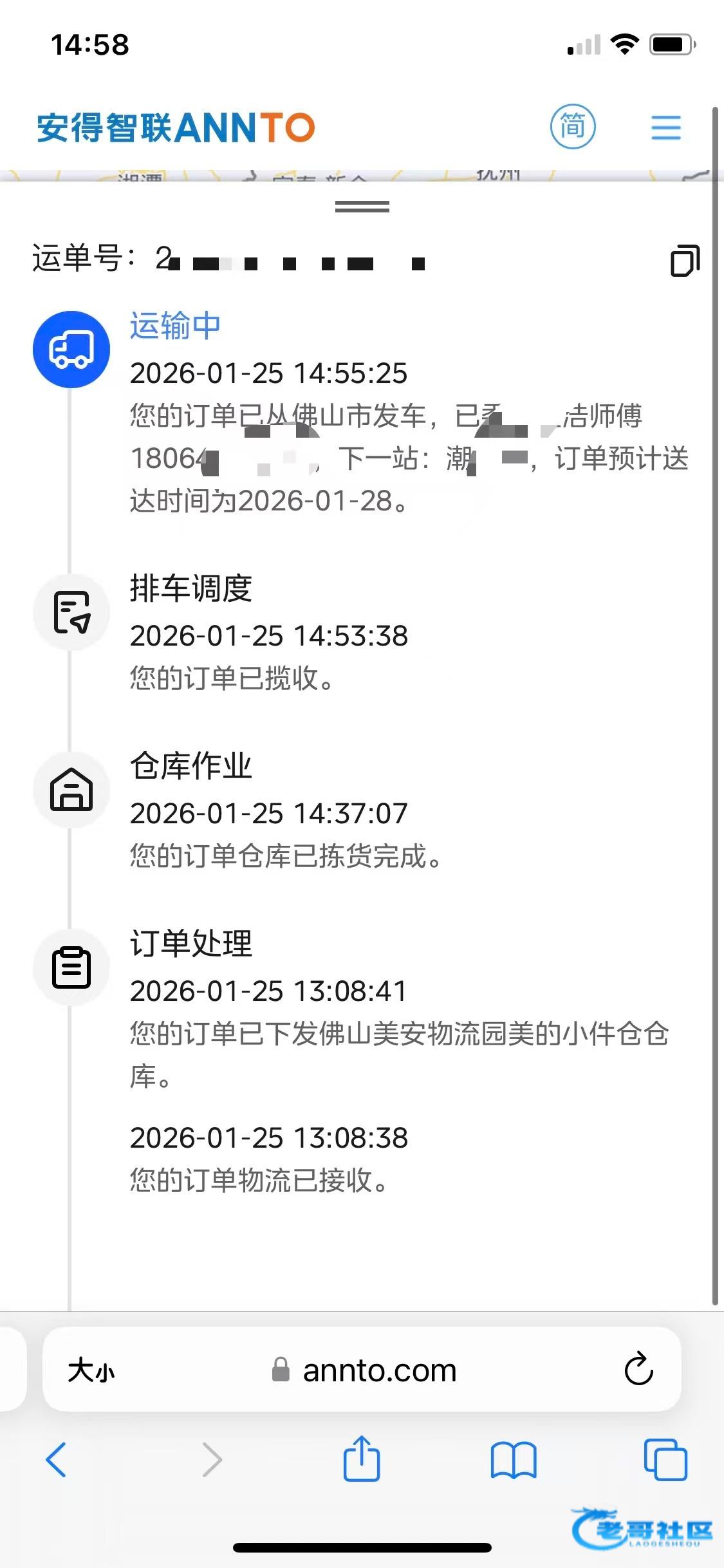
Task: Show all open tabs
Action: pos(665,1459)
